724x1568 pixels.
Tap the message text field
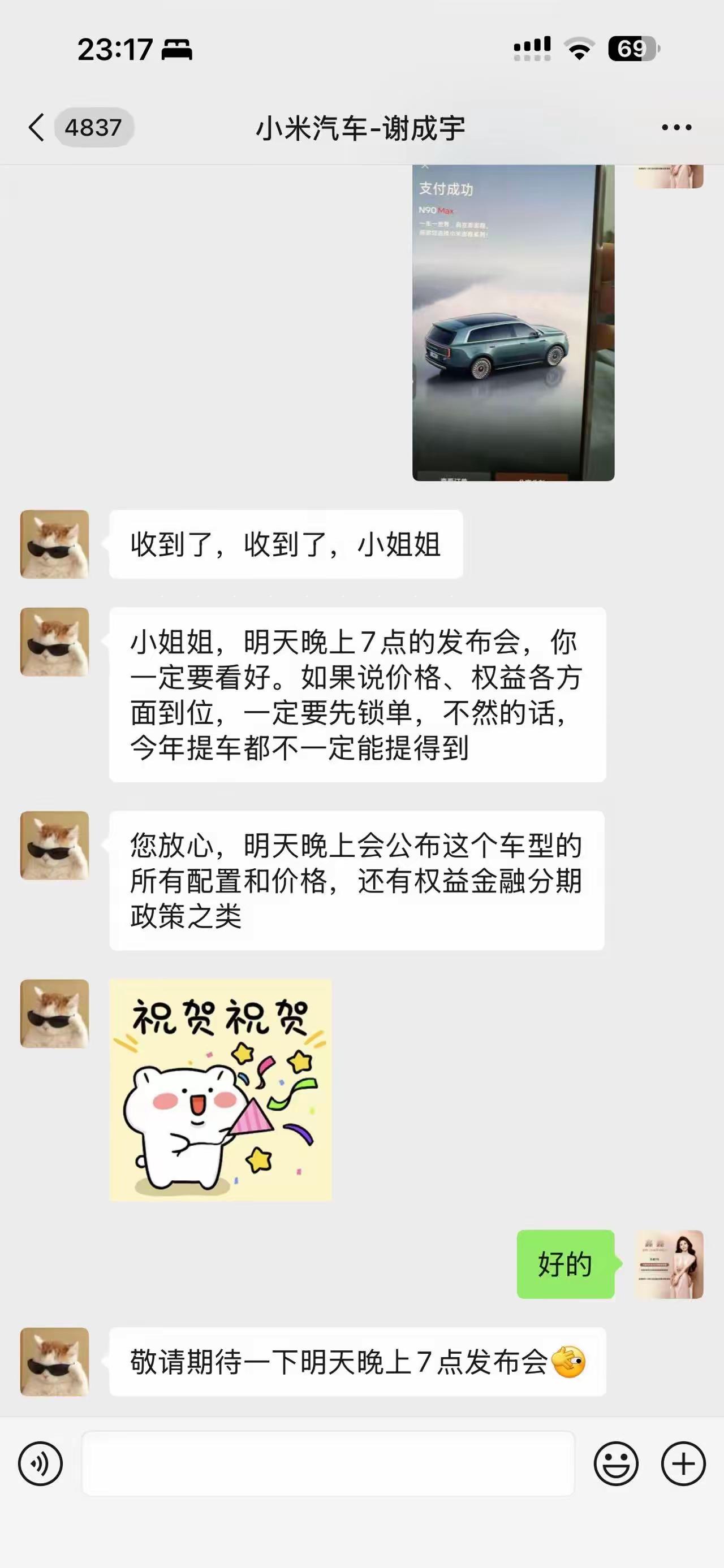(x=328, y=1463)
